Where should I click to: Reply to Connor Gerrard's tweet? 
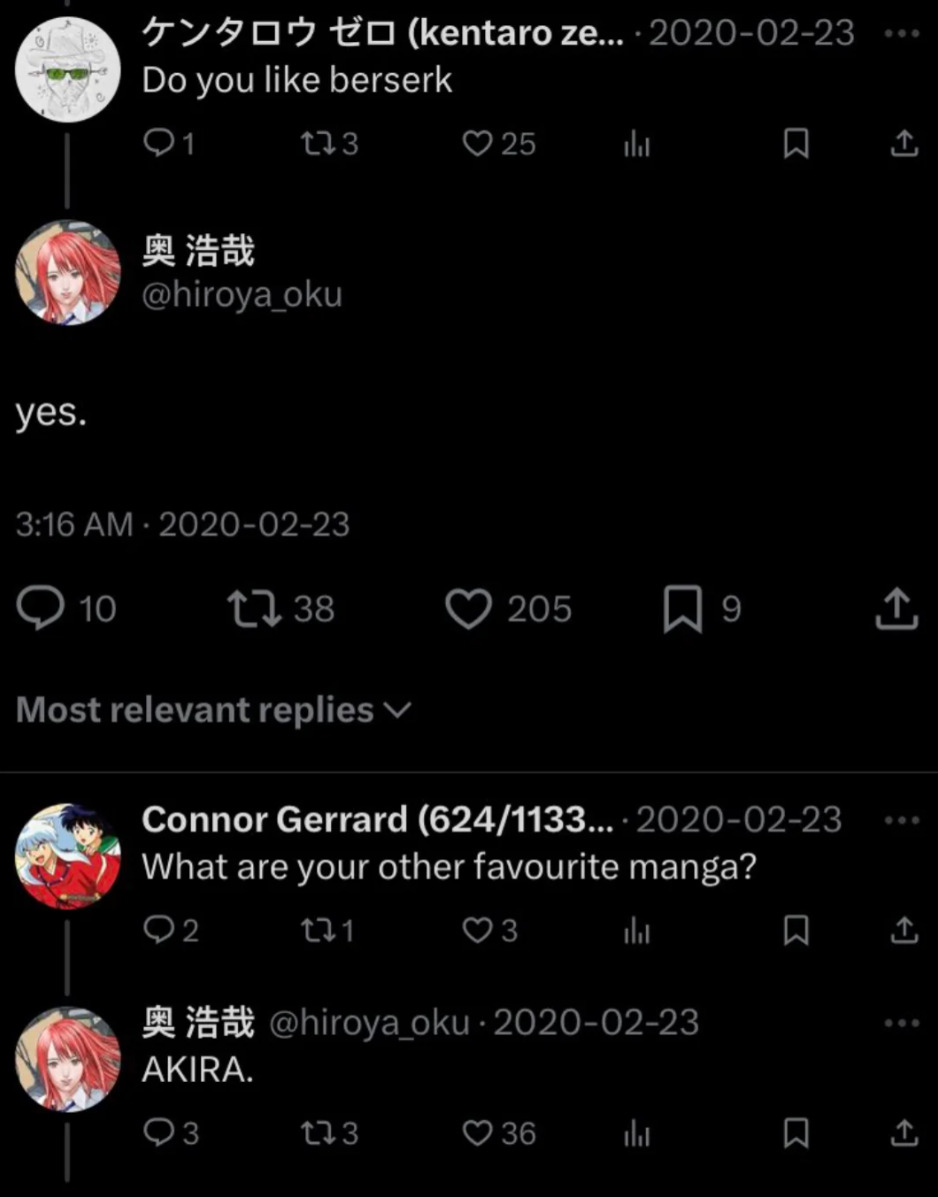[x=157, y=931]
